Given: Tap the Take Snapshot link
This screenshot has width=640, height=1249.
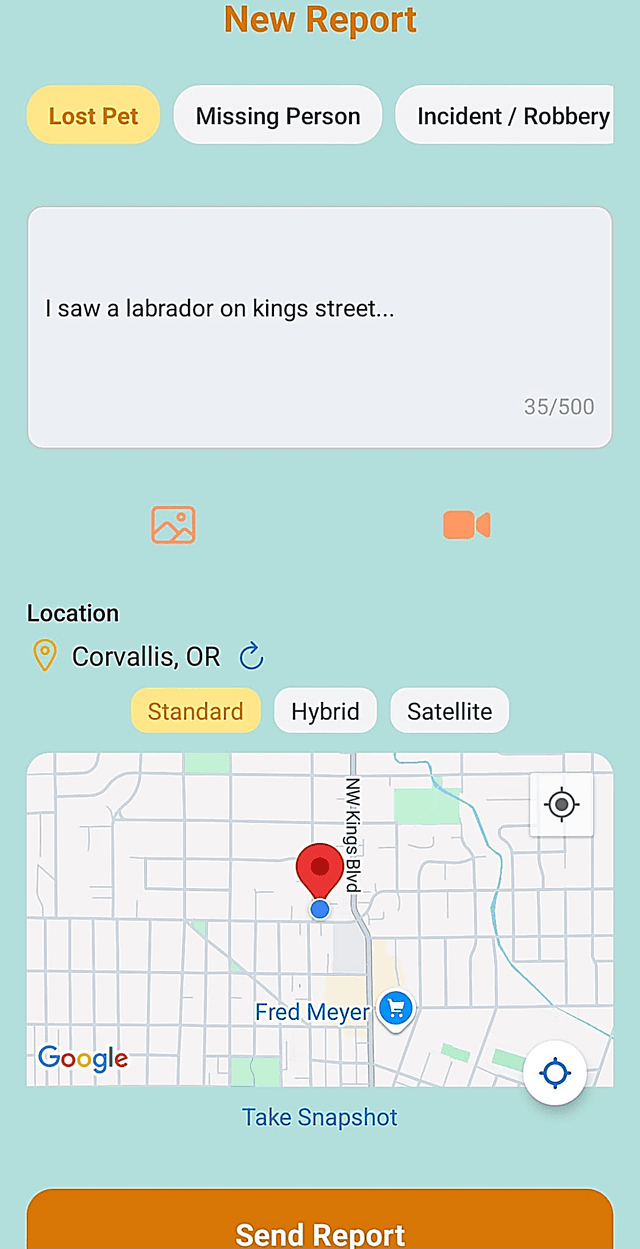Looking at the screenshot, I should (x=320, y=1117).
